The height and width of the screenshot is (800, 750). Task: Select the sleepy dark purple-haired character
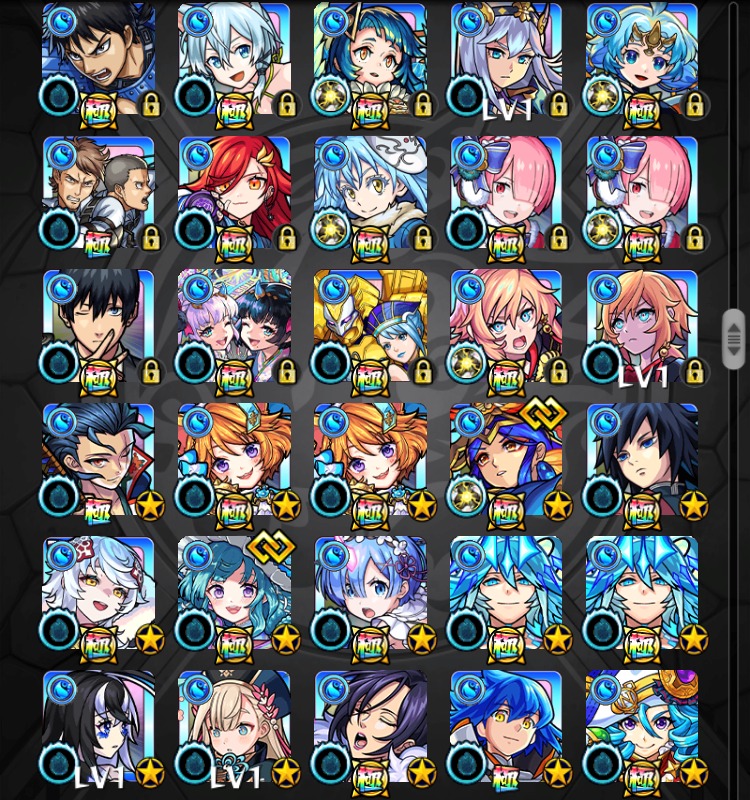pyautogui.click(x=370, y=728)
